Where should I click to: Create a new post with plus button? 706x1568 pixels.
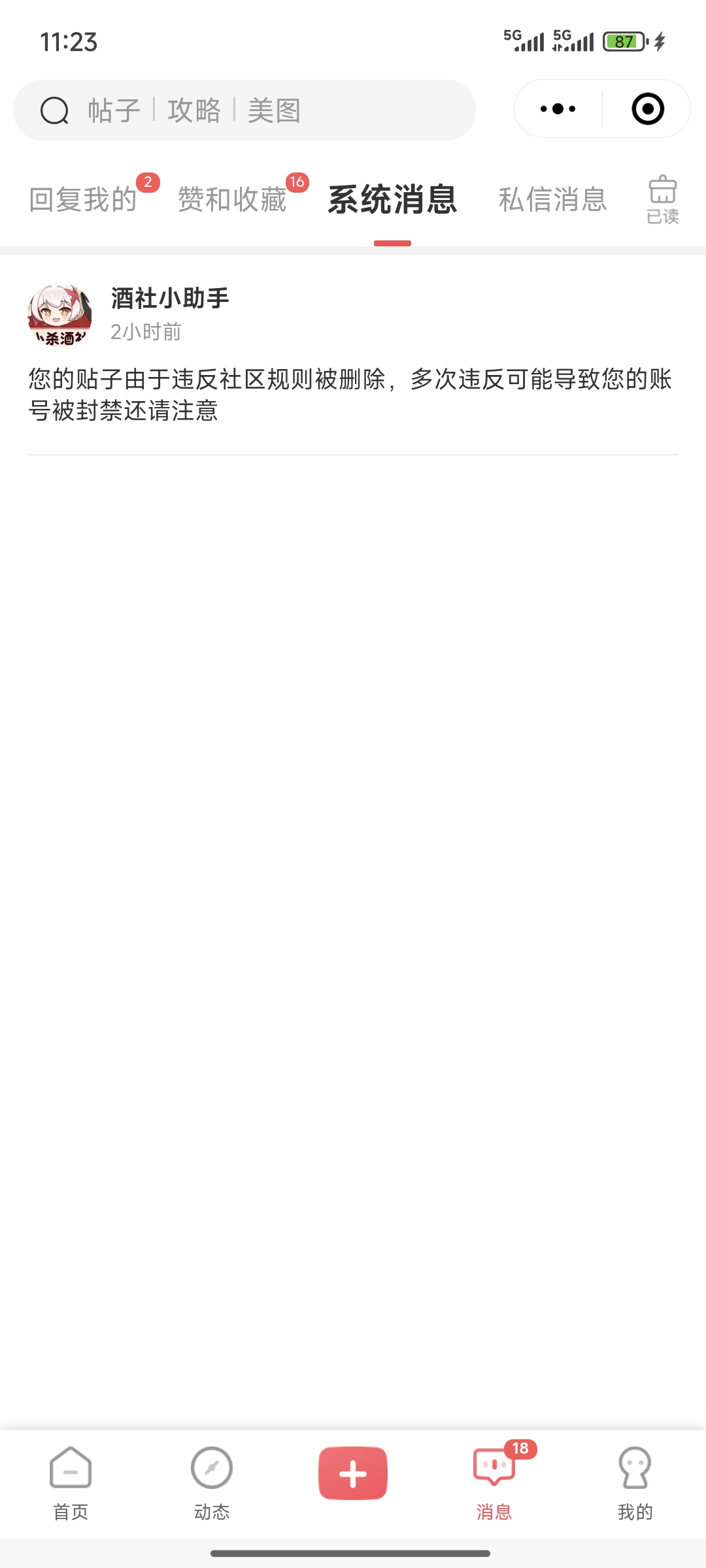(x=353, y=1473)
